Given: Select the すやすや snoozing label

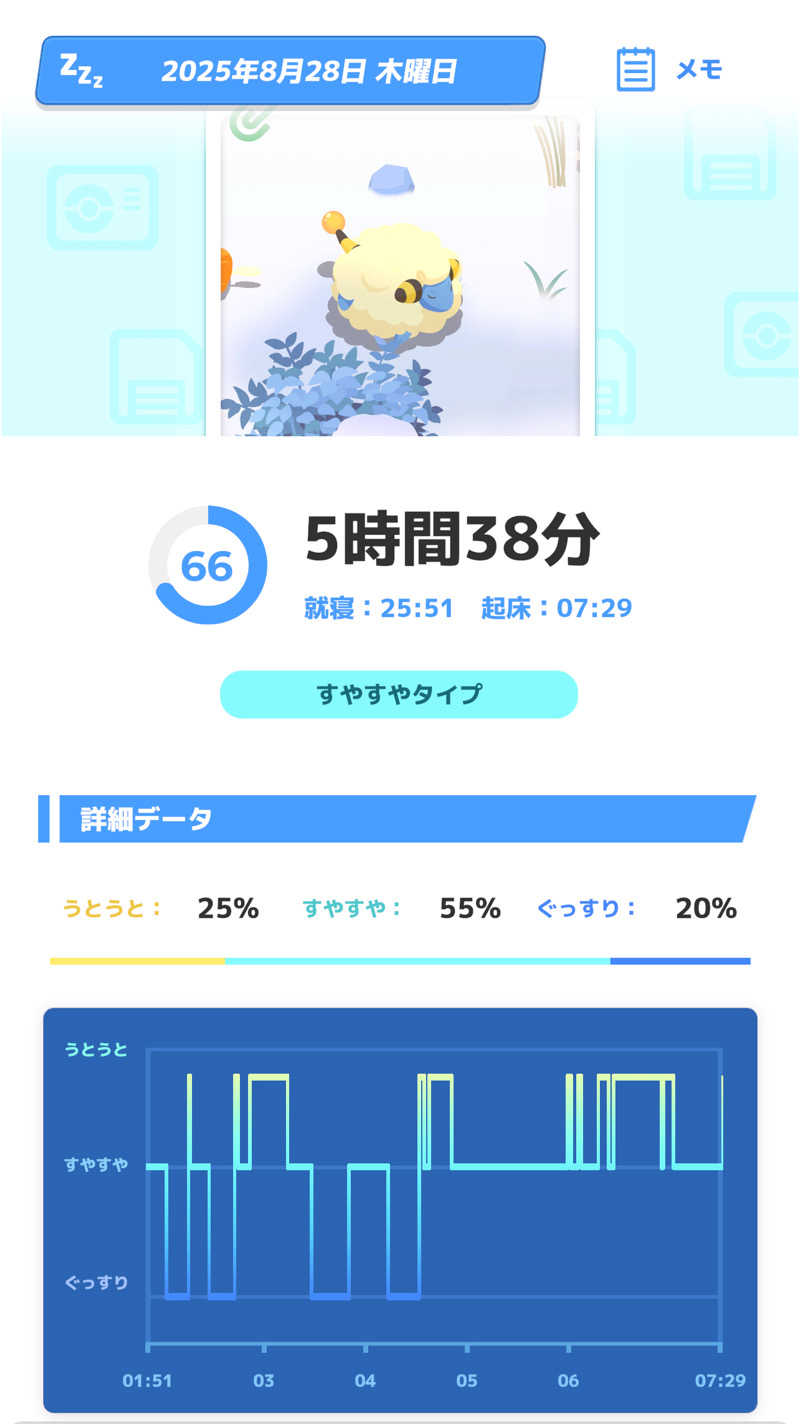Looking at the screenshot, I should coord(350,908).
